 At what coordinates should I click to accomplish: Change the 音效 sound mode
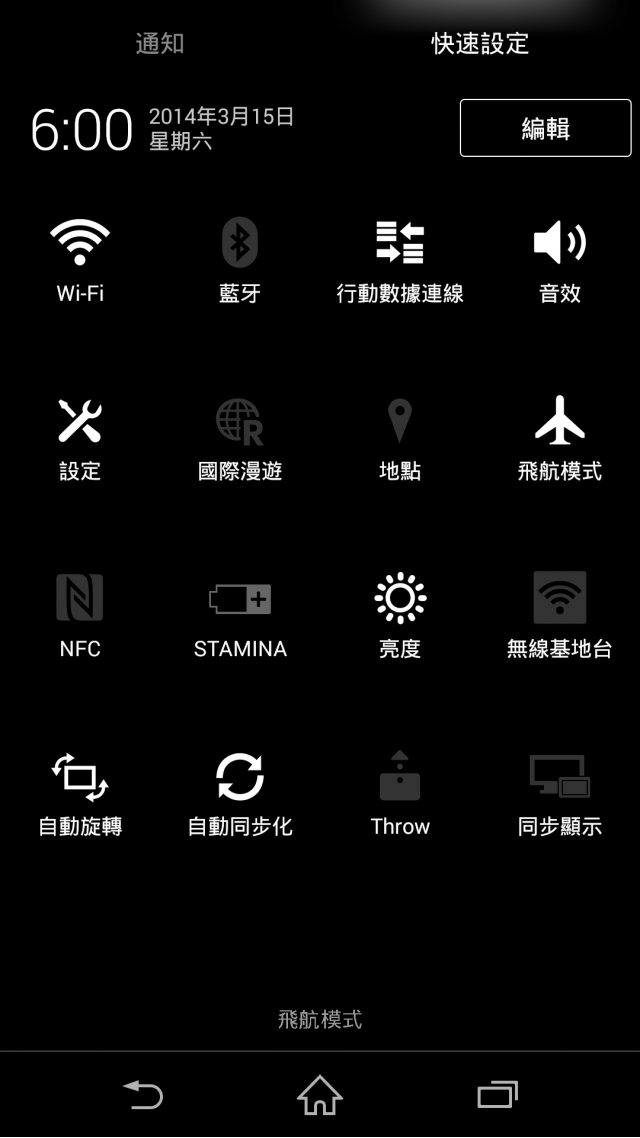[x=560, y=260]
